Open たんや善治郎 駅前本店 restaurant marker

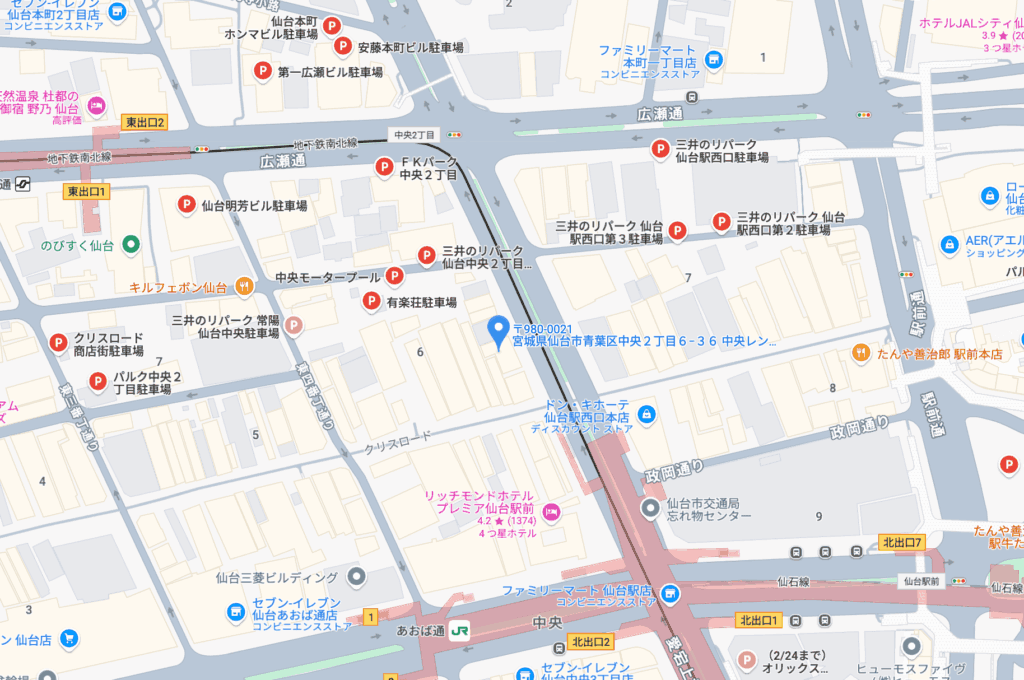pos(860,353)
